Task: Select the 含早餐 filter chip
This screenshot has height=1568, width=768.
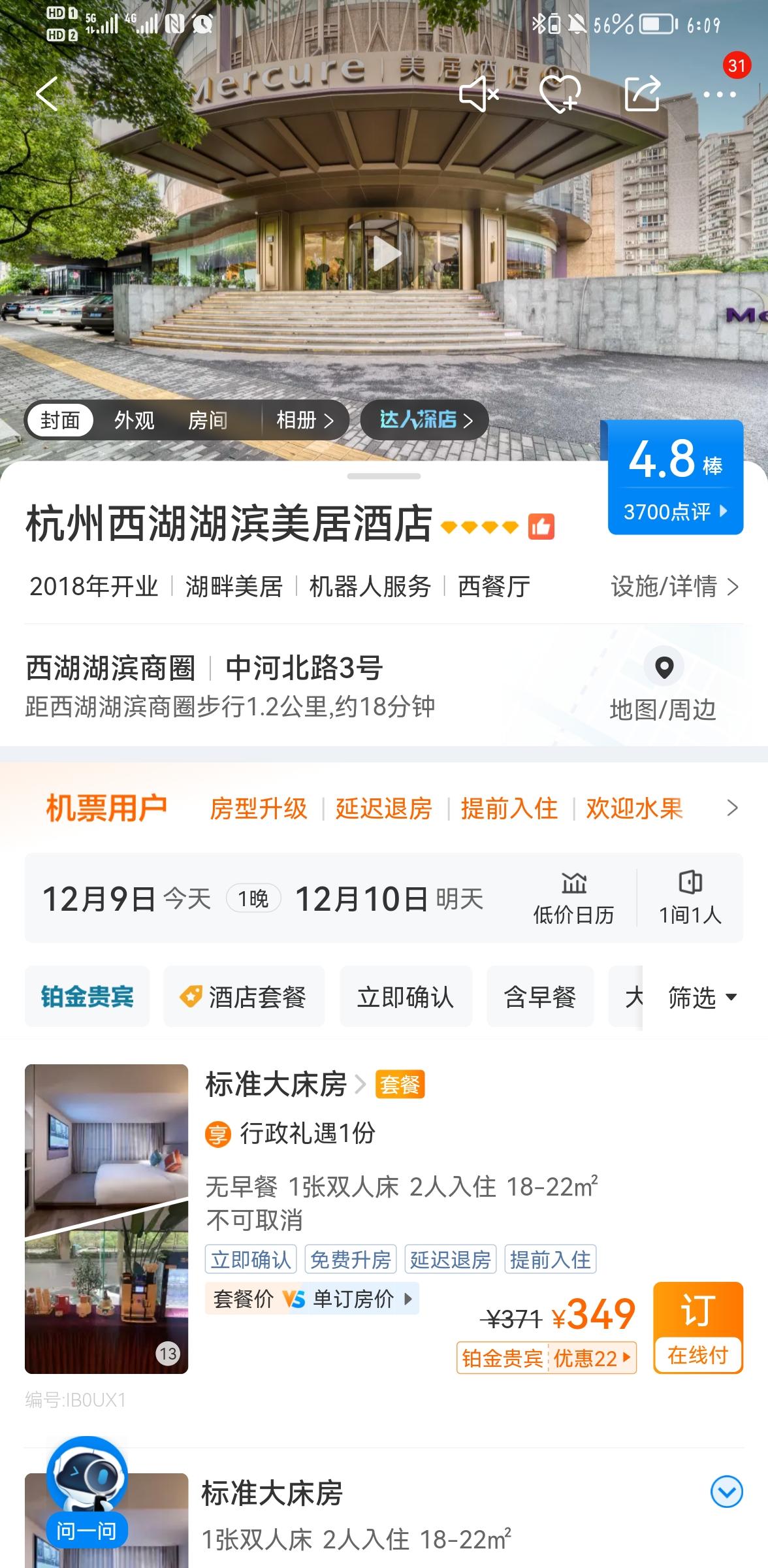Action: pyautogui.click(x=540, y=997)
